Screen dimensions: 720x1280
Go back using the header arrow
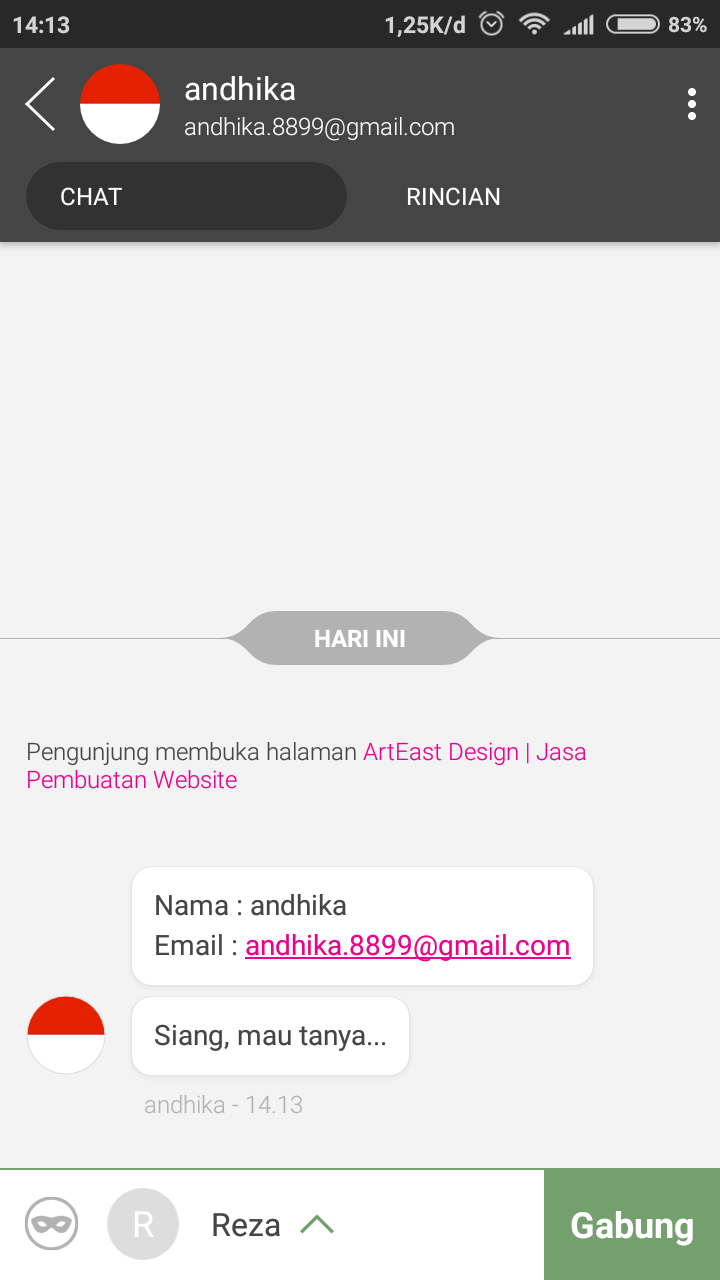pos(40,104)
